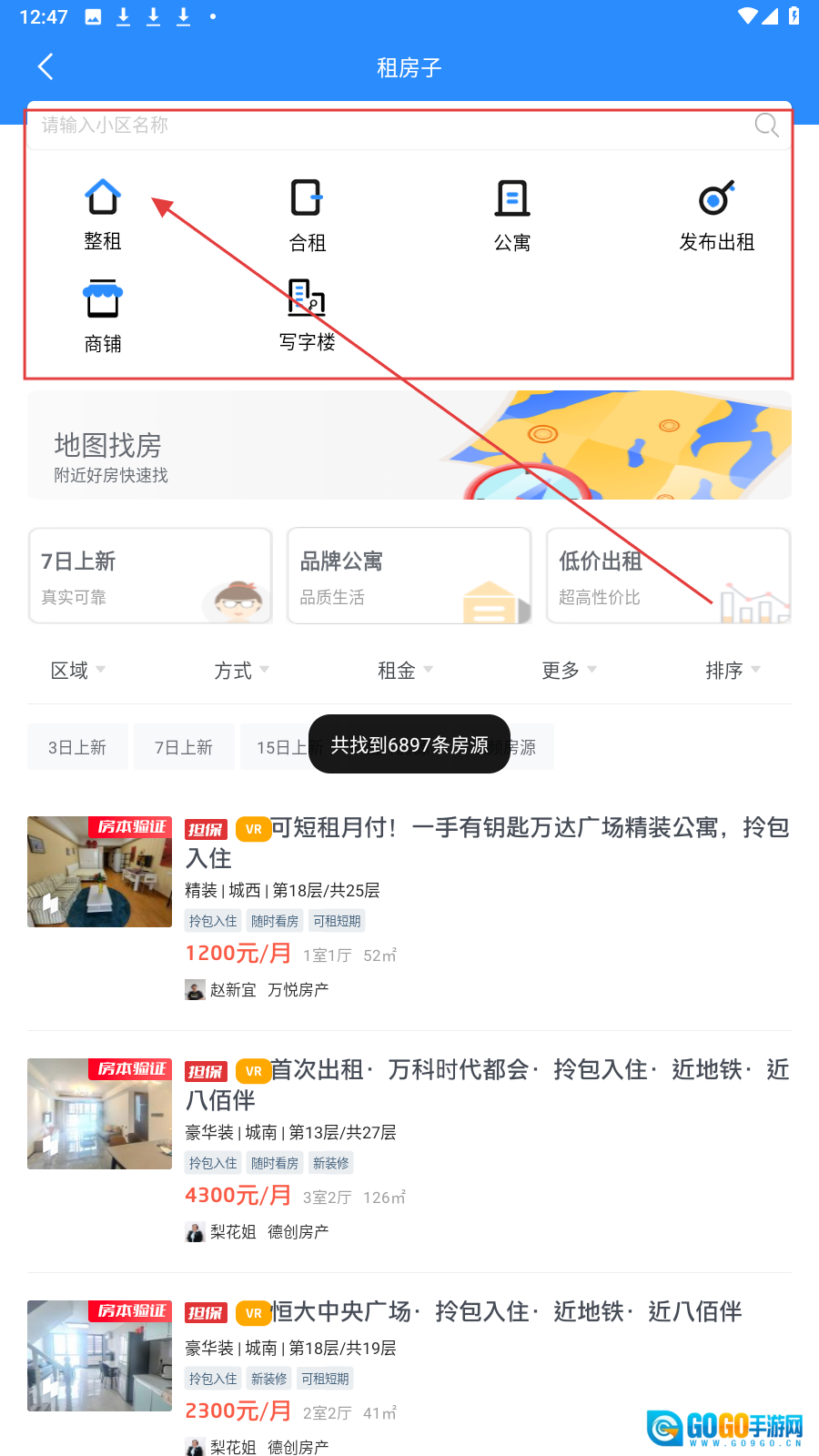The height and width of the screenshot is (1456, 819).
Task: Open the 万科时代都会 4300元/月 listing
Action: tap(486, 1084)
